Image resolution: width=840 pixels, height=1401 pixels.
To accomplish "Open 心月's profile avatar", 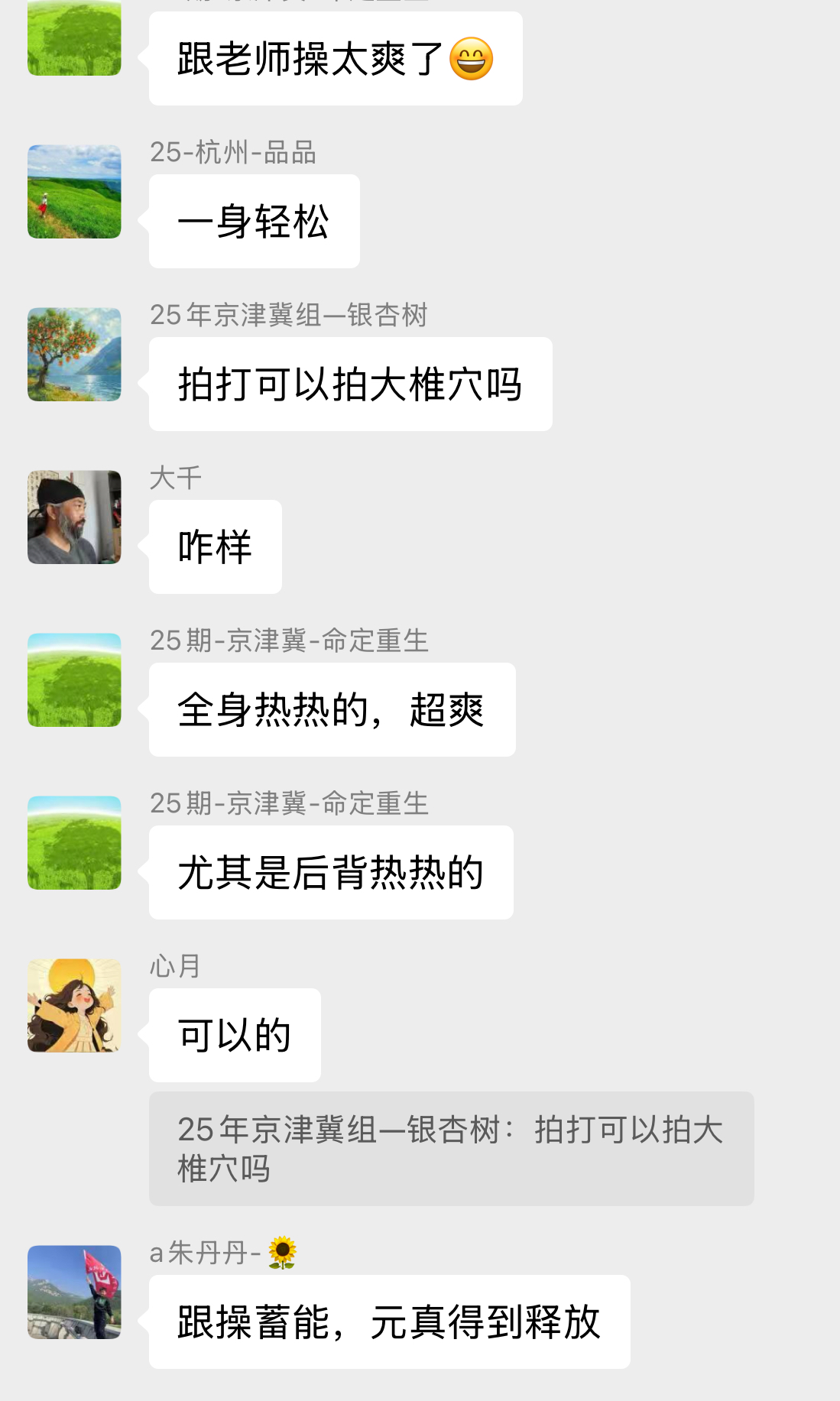I will 74,1006.
